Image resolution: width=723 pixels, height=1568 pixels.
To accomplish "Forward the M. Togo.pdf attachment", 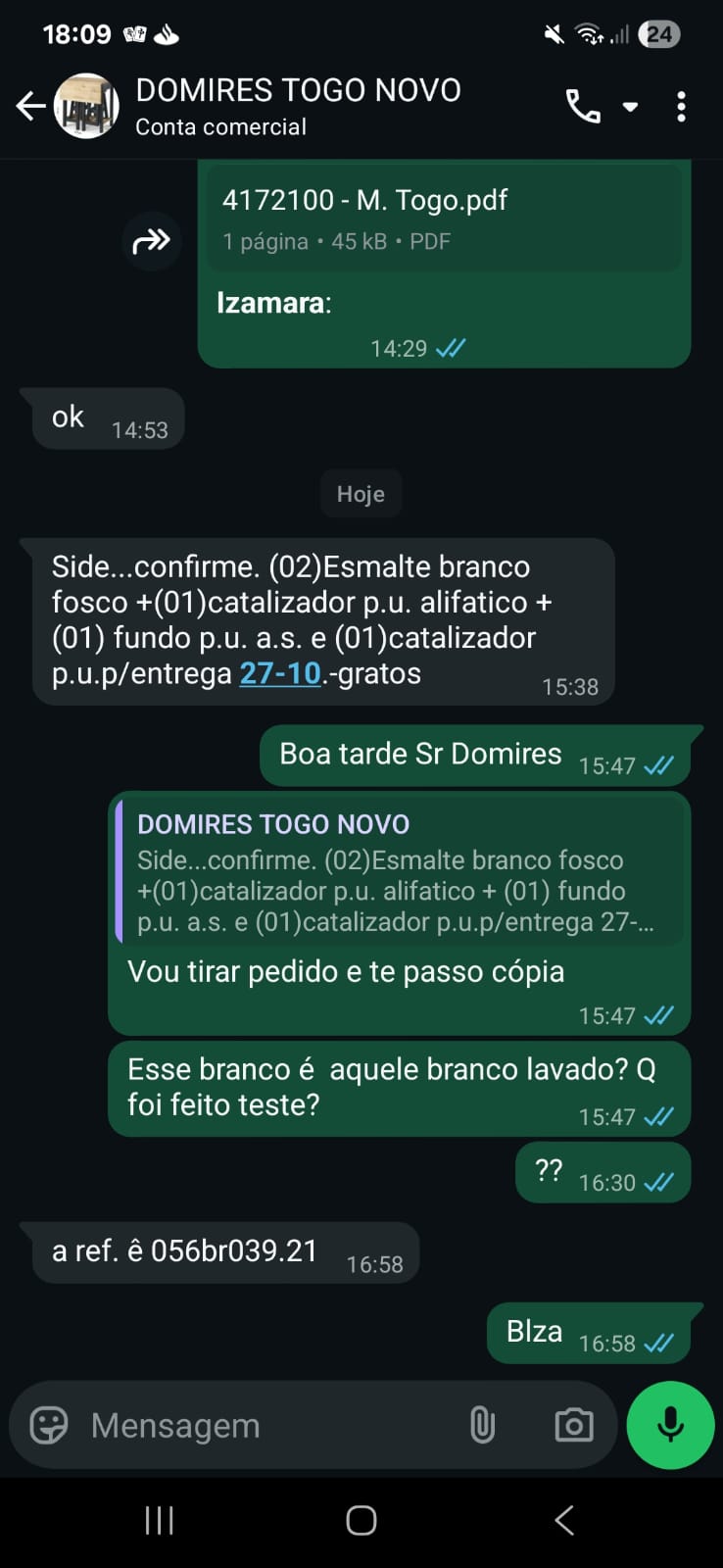I will coord(152,240).
